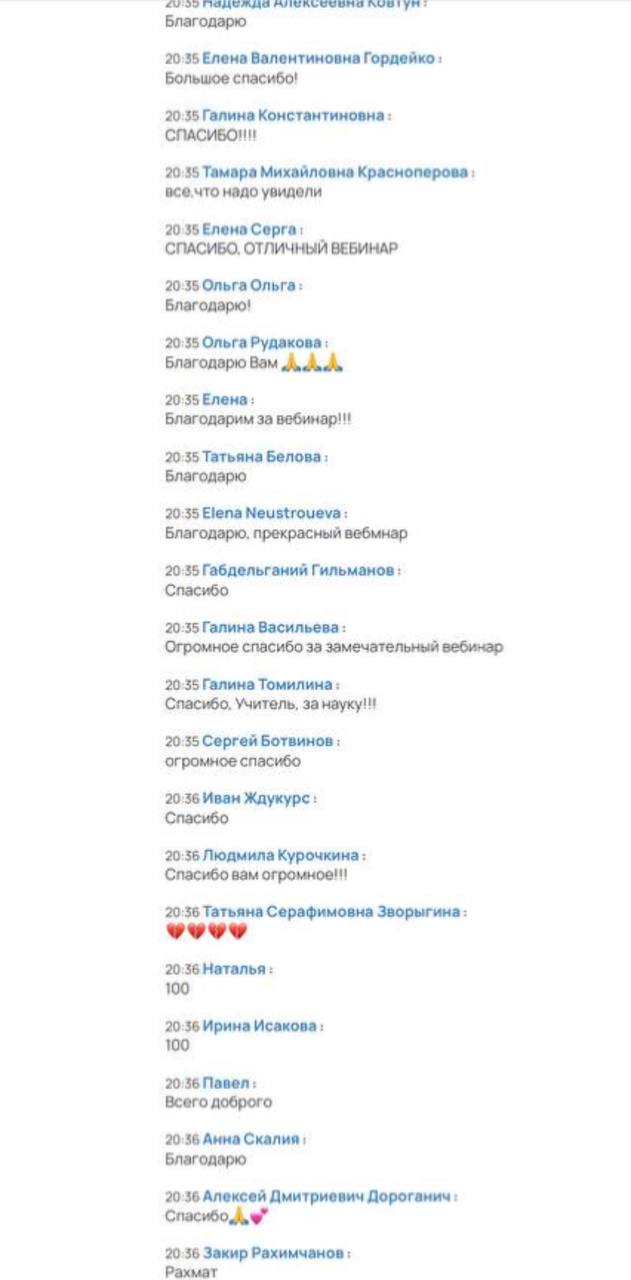The image size is (631, 1280).
Task: Select Алексей Дмитриевич Дороганич's name
Action: point(325,1196)
